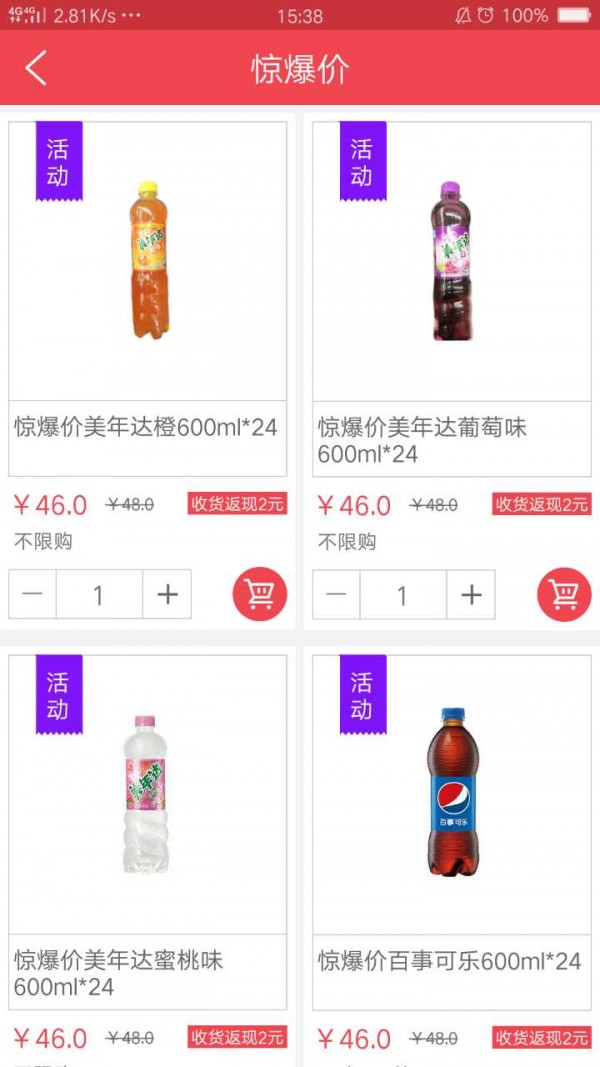Open the 美年达橙600ml*24 product card
Image resolution: width=600 pixels, height=1067 pixels.
(x=148, y=262)
